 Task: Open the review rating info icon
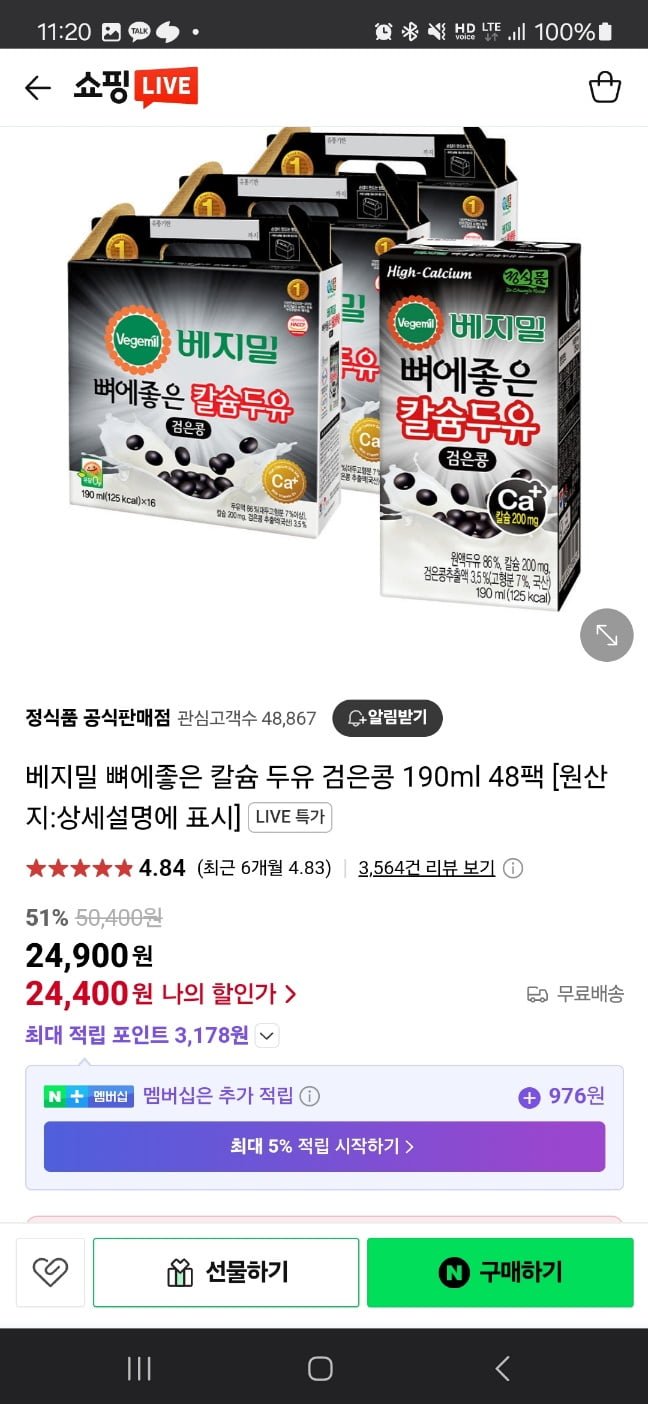[513, 868]
